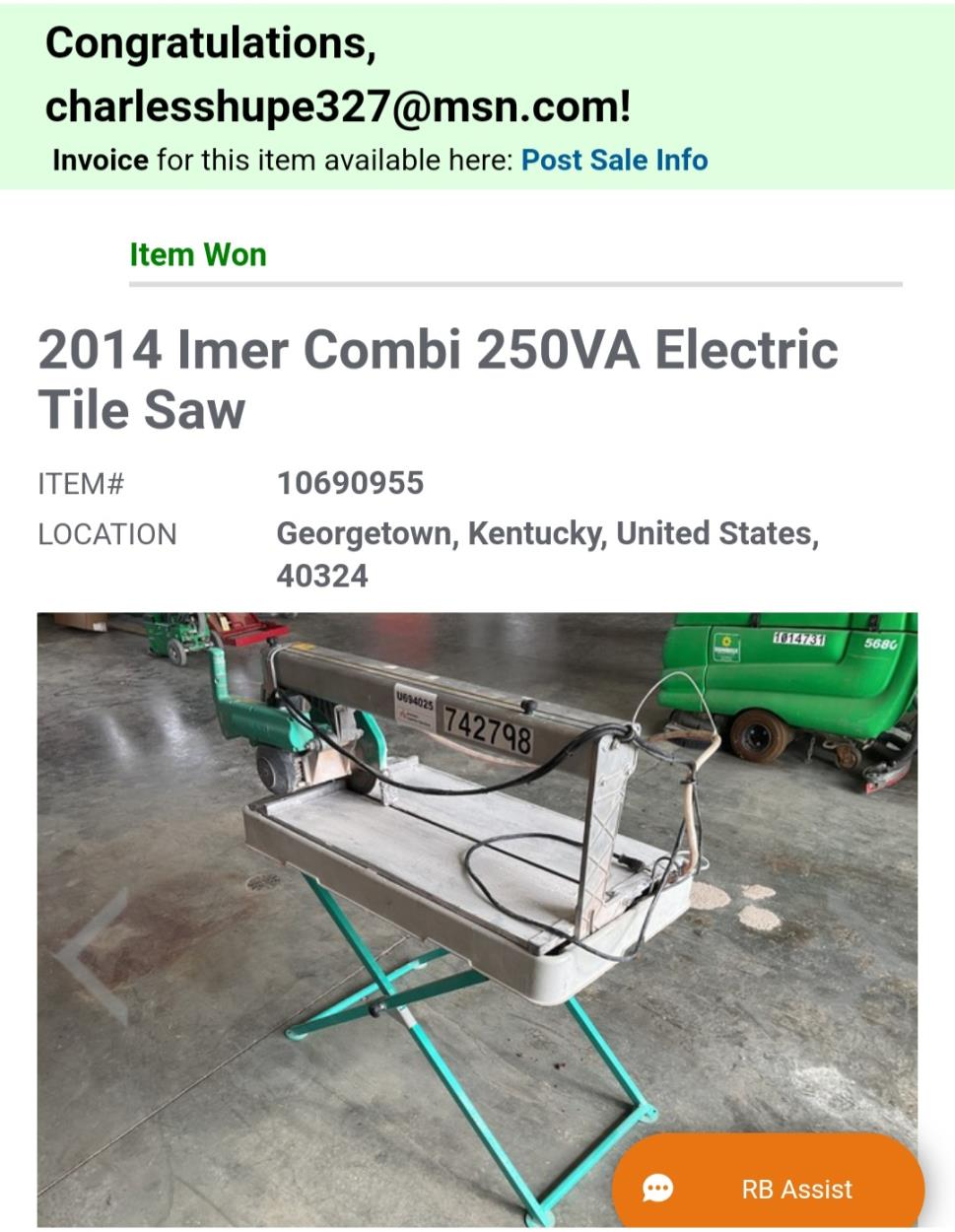Open the Post Sale Info link
955x1232 pixels.
point(614,160)
